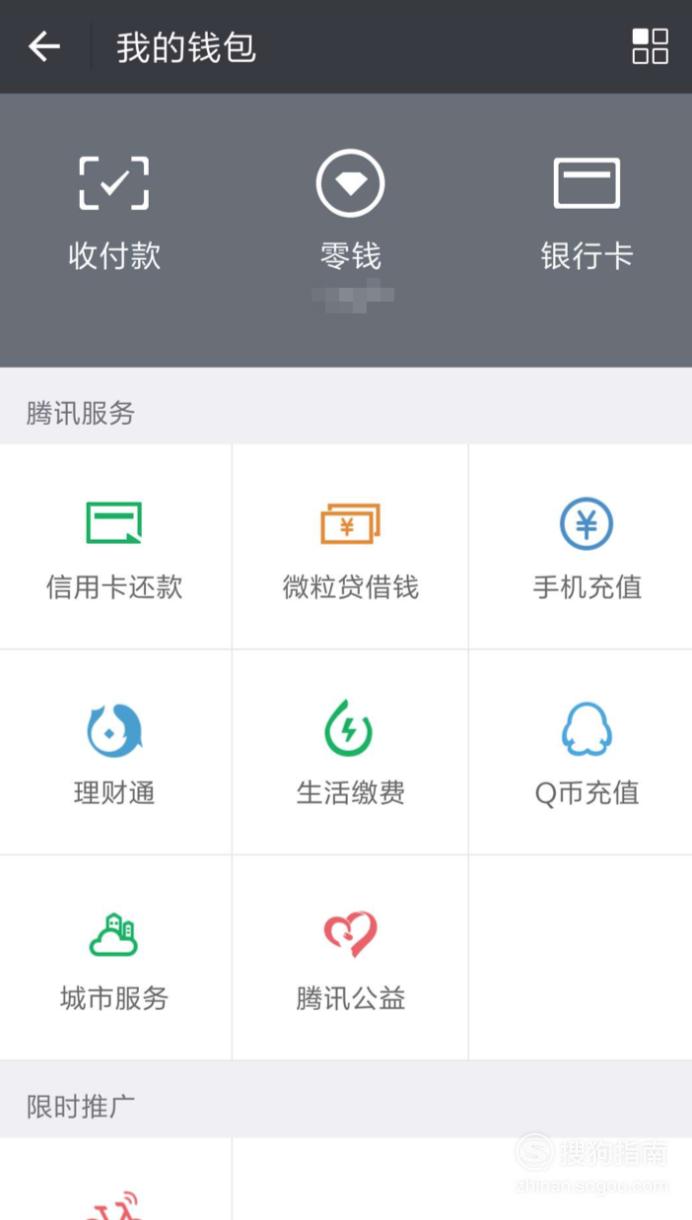Viewport: 692px width, 1220px height.
Task: Select 信用卡还款
Action: pyautogui.click(x=115, y=547)
